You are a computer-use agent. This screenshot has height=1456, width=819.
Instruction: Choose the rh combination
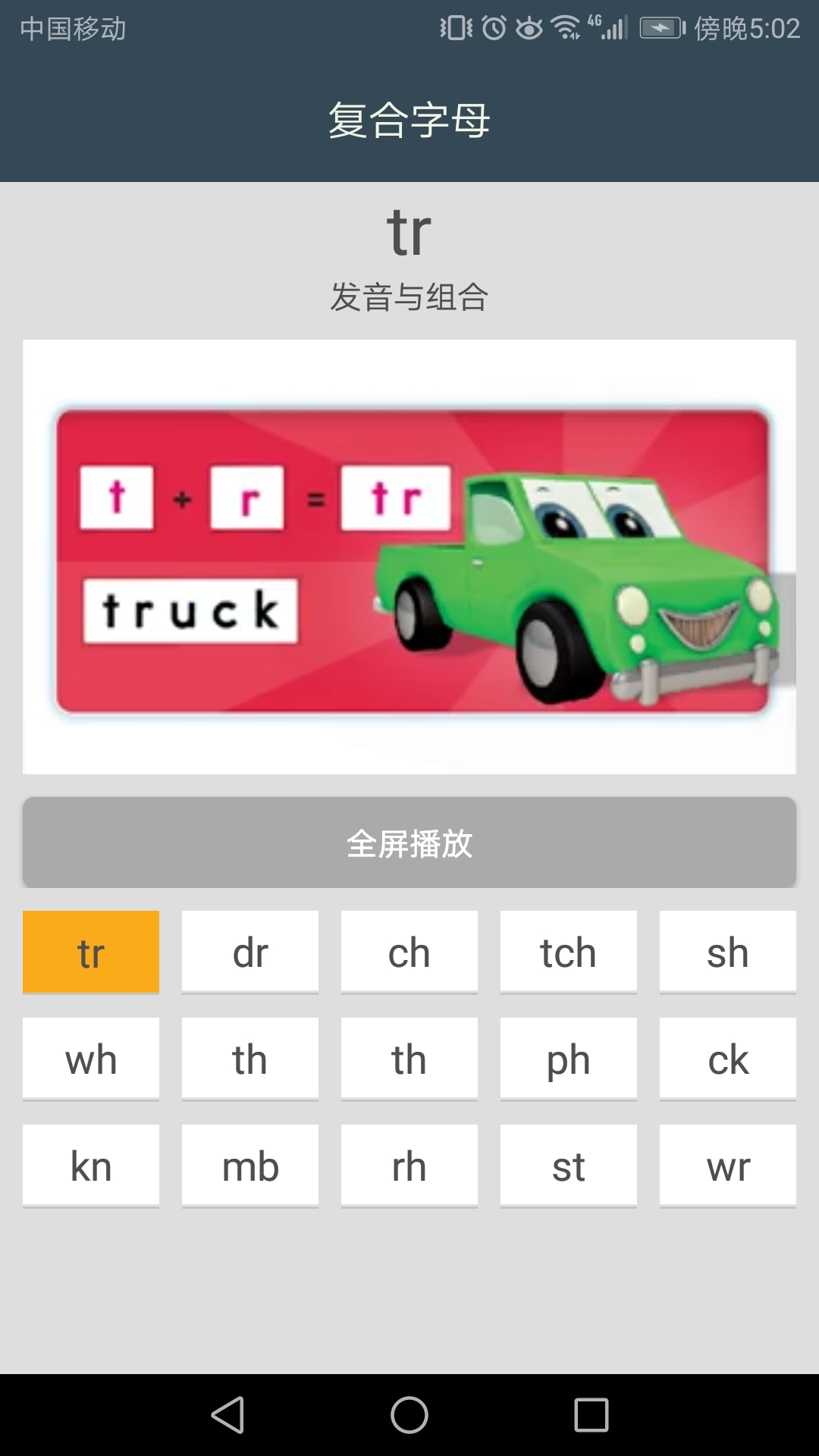pyautogui.click(x=409, y=1166)
